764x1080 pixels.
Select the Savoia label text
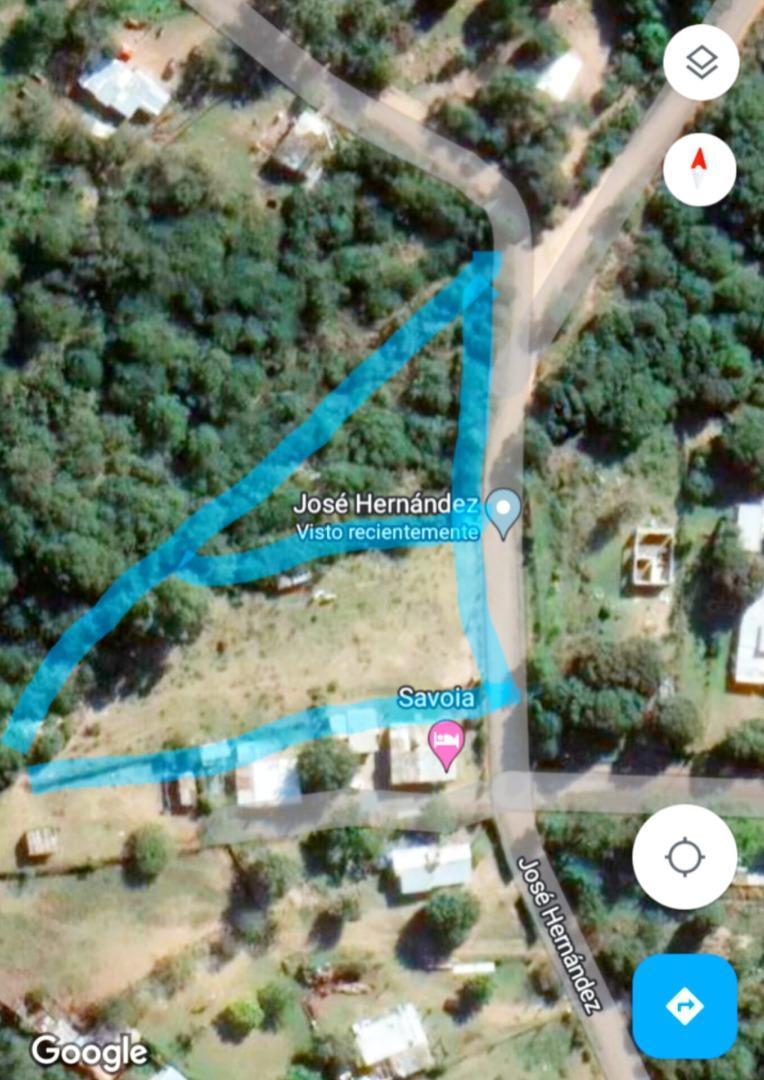(x=438, y=699)
